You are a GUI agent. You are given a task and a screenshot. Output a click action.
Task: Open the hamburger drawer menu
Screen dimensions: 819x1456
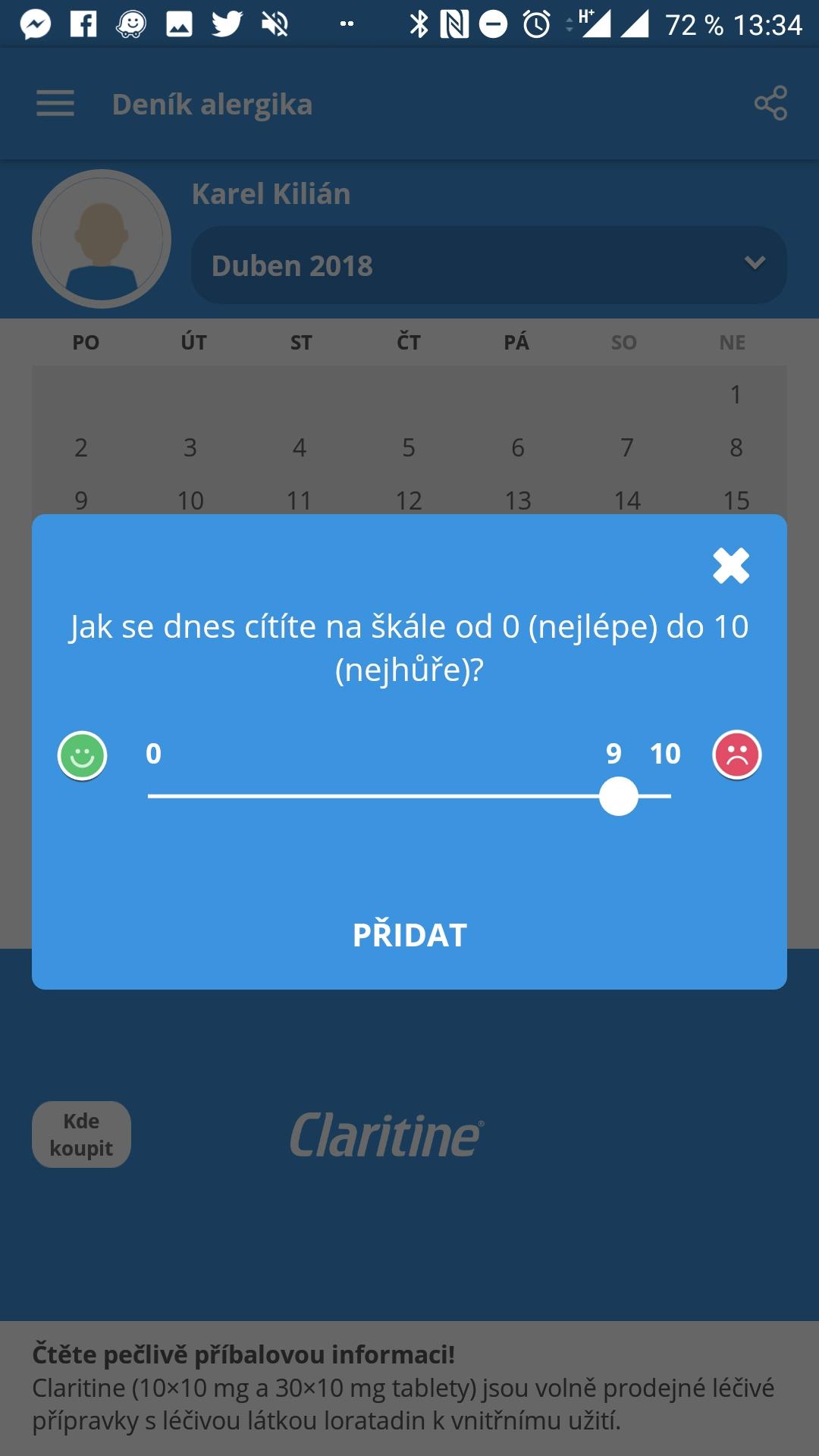point(55,103)
